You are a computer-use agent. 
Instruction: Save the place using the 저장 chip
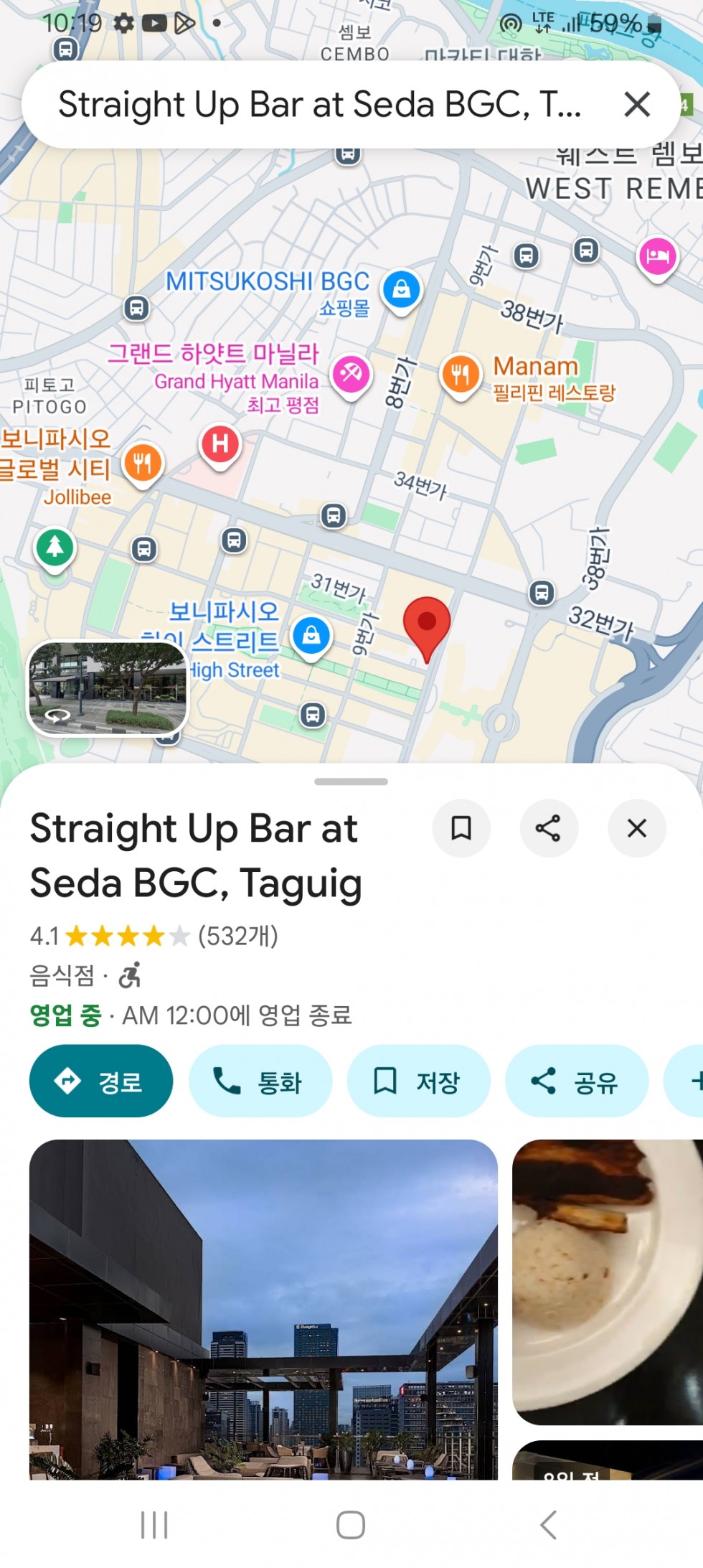coord(418,1081)
